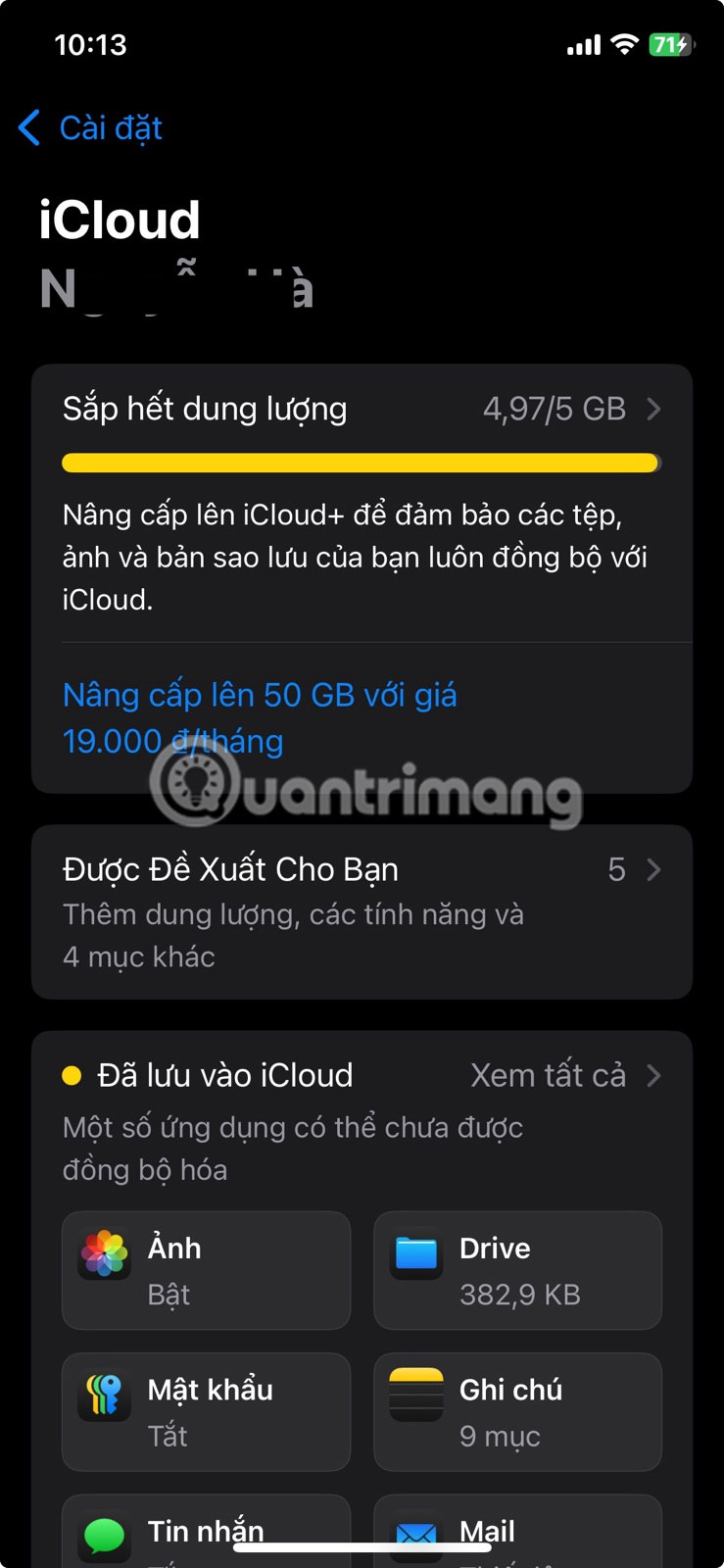Open the Mật khẩu card

[206, 1411]
